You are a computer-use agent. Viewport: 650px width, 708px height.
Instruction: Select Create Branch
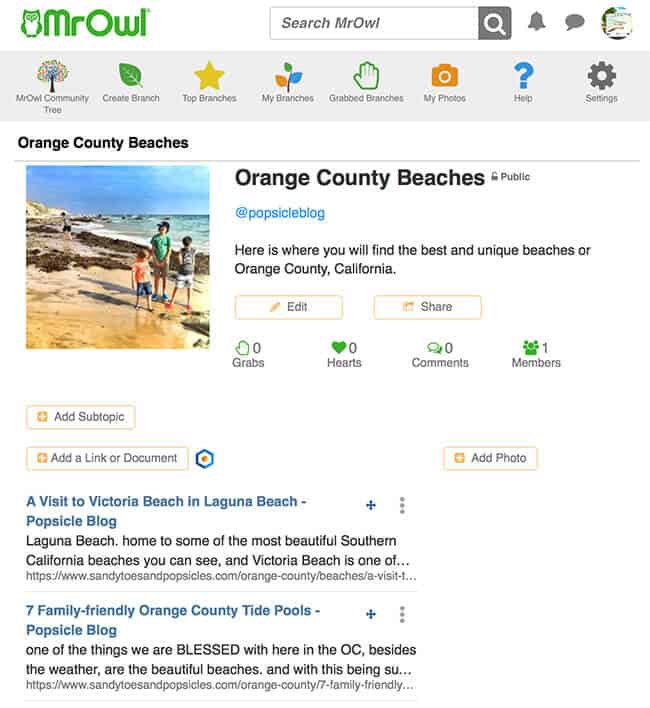pyautogui.click(x=130, y=82)
